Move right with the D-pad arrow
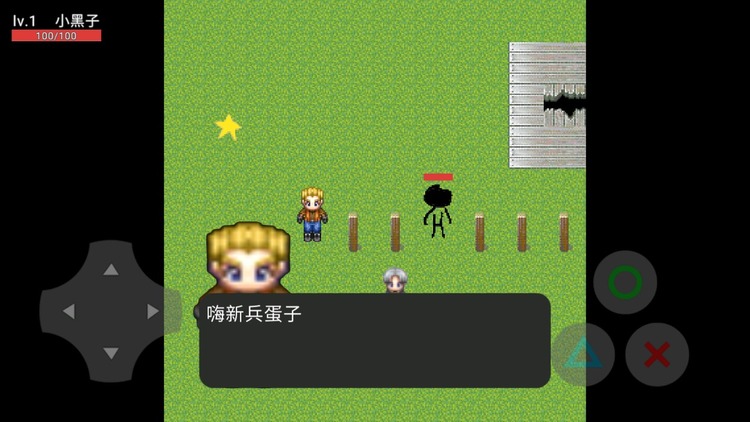 [x=153, y=311]
